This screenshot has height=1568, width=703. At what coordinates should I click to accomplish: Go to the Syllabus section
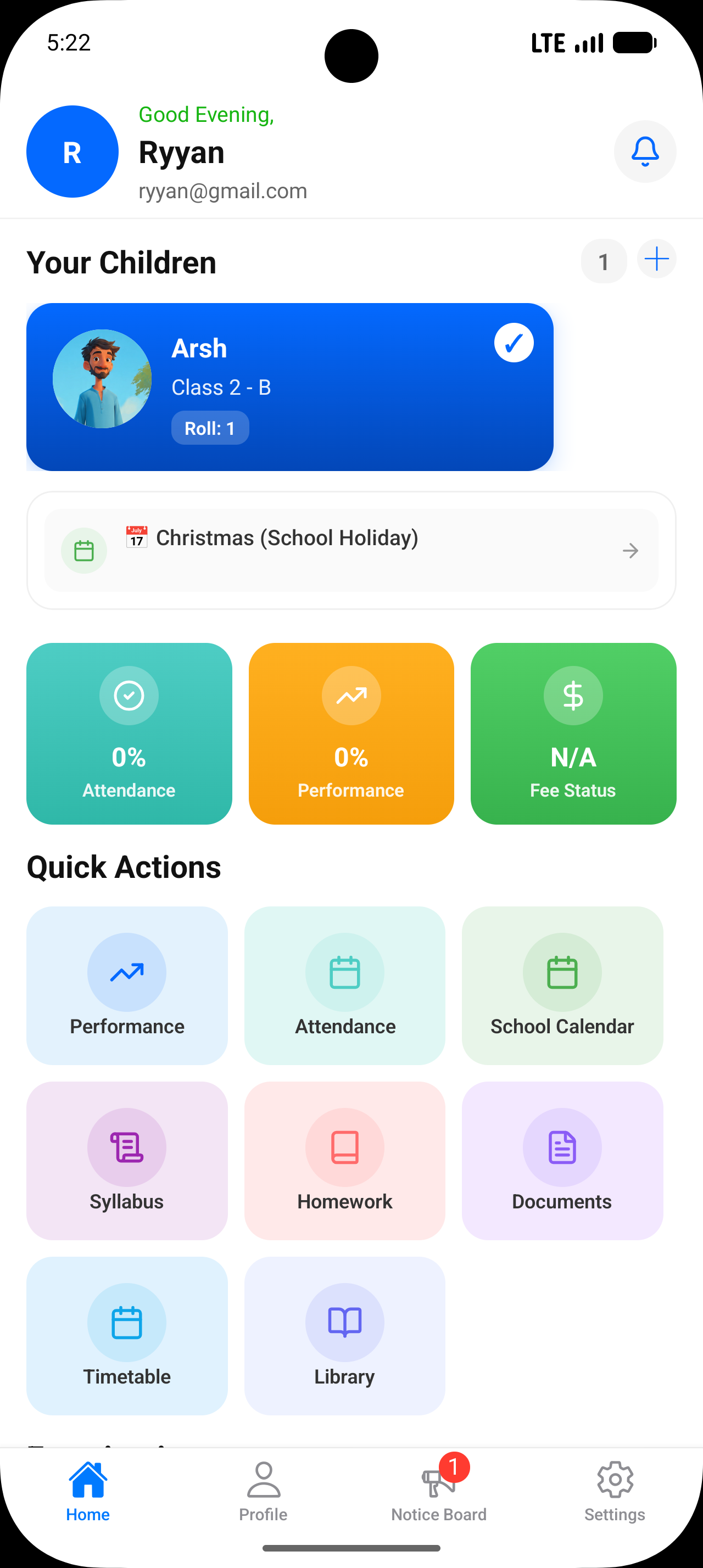(x=127, y=1160)
